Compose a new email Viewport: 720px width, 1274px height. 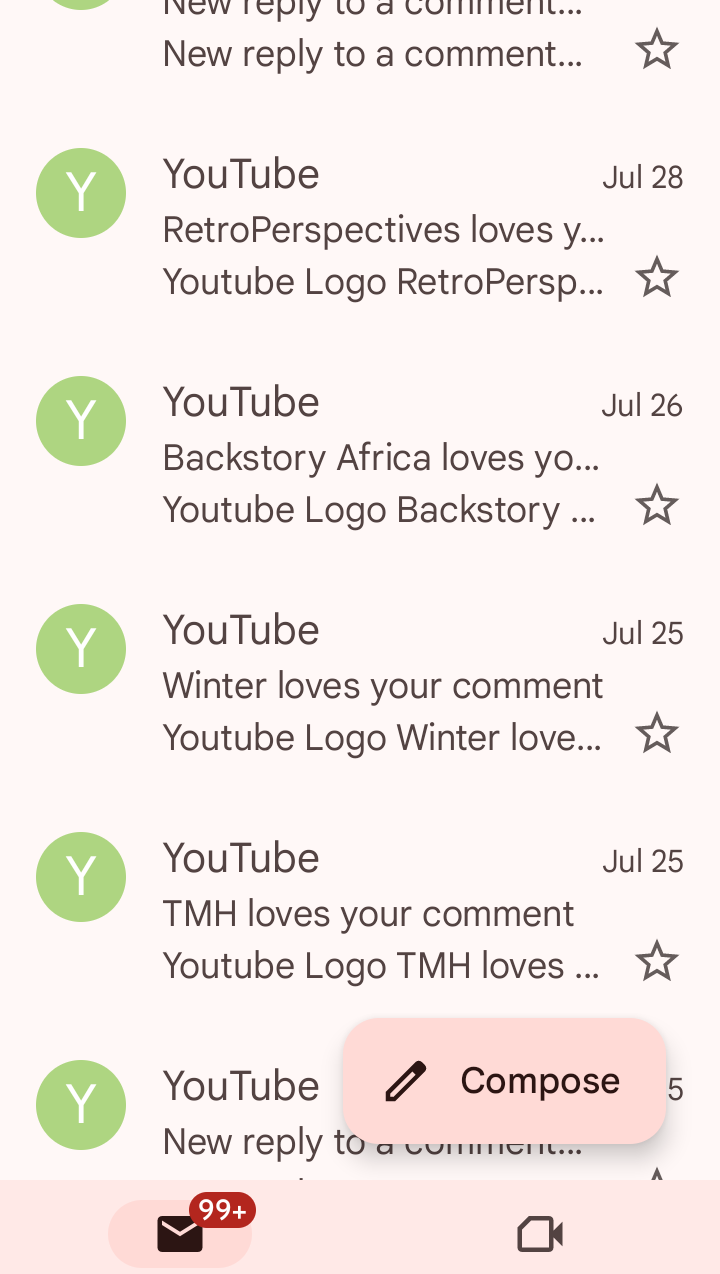tap(504, 1081)
